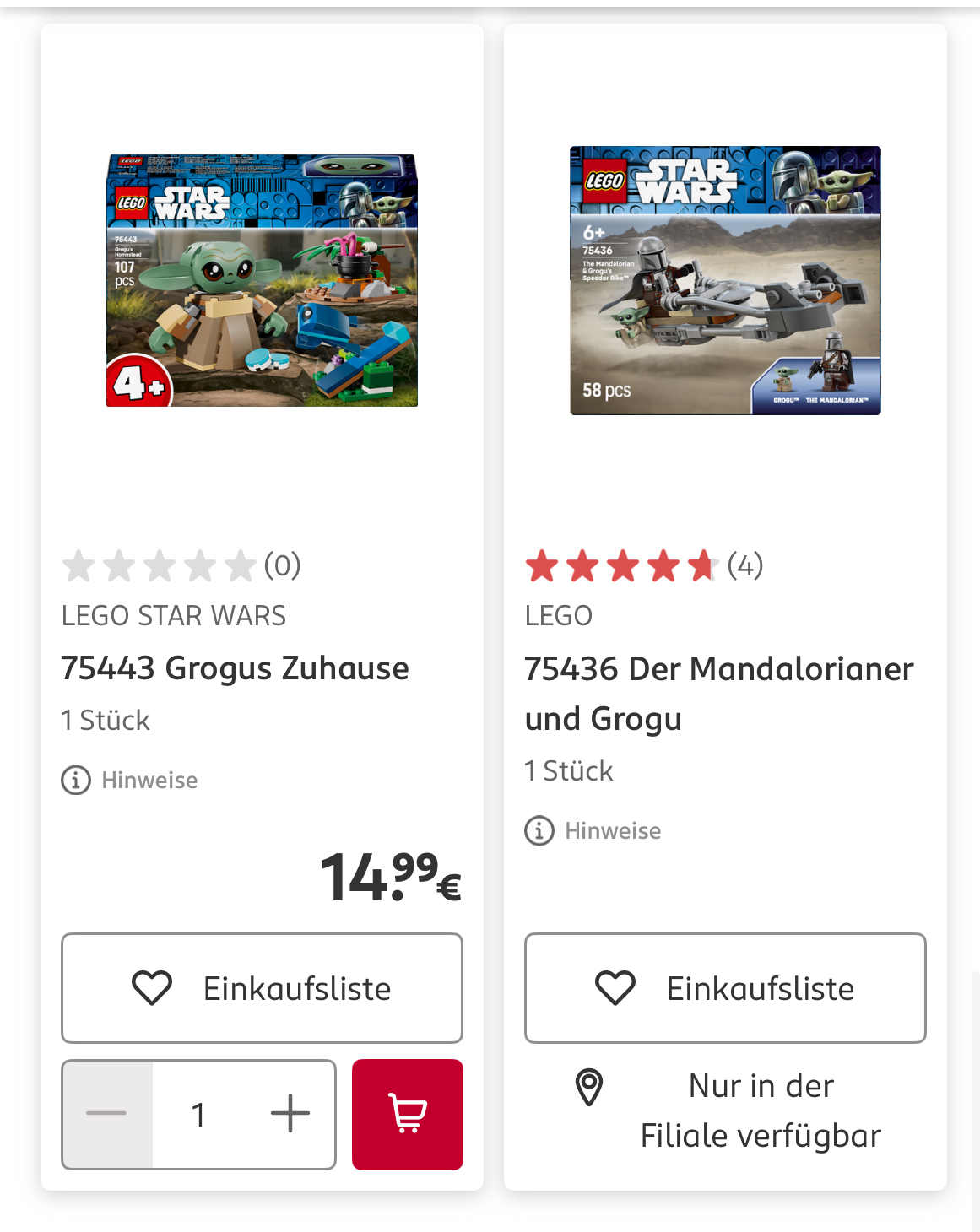Add Grogus Zuhause to the Einkaufsliste

[x=262, y=988]
